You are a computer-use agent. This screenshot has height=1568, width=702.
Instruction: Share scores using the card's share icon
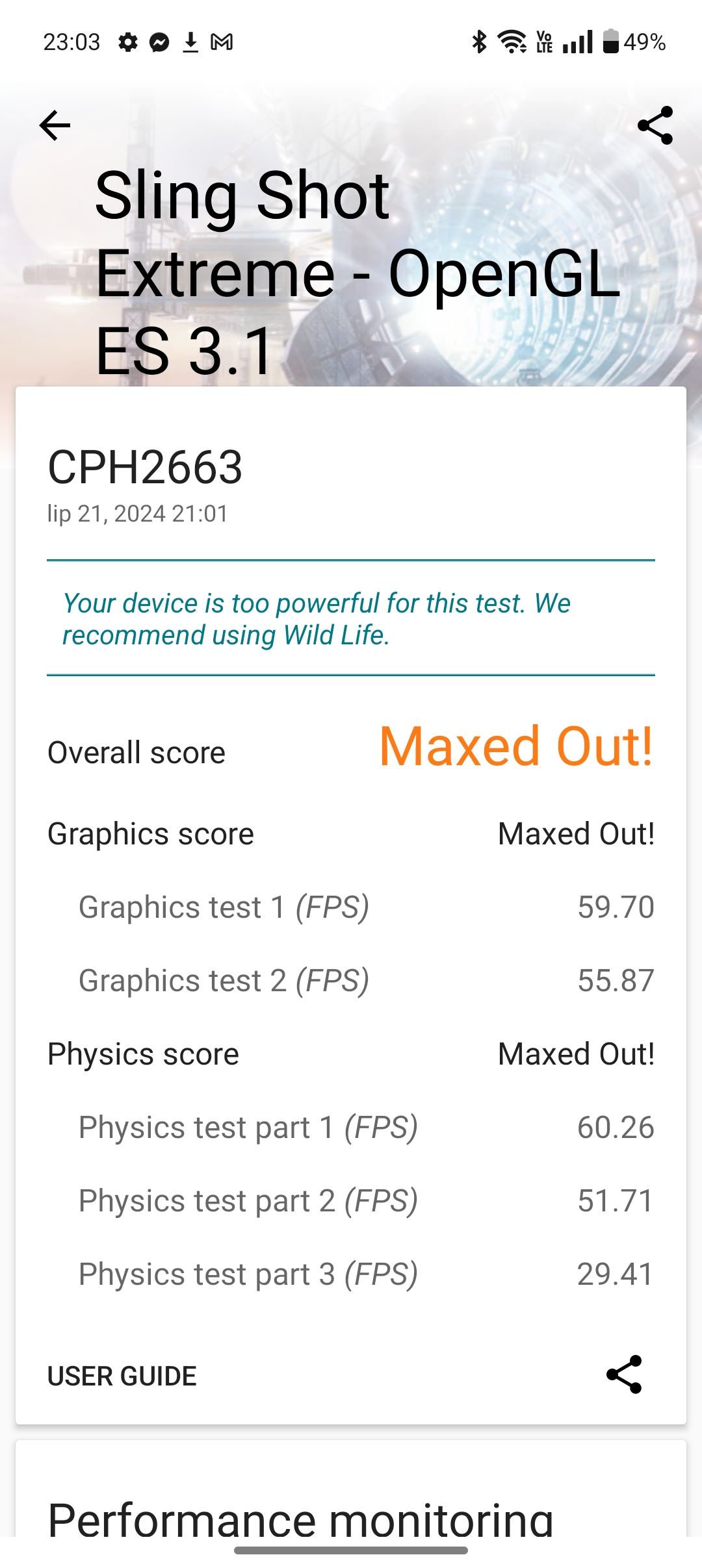pos(624,1374)
